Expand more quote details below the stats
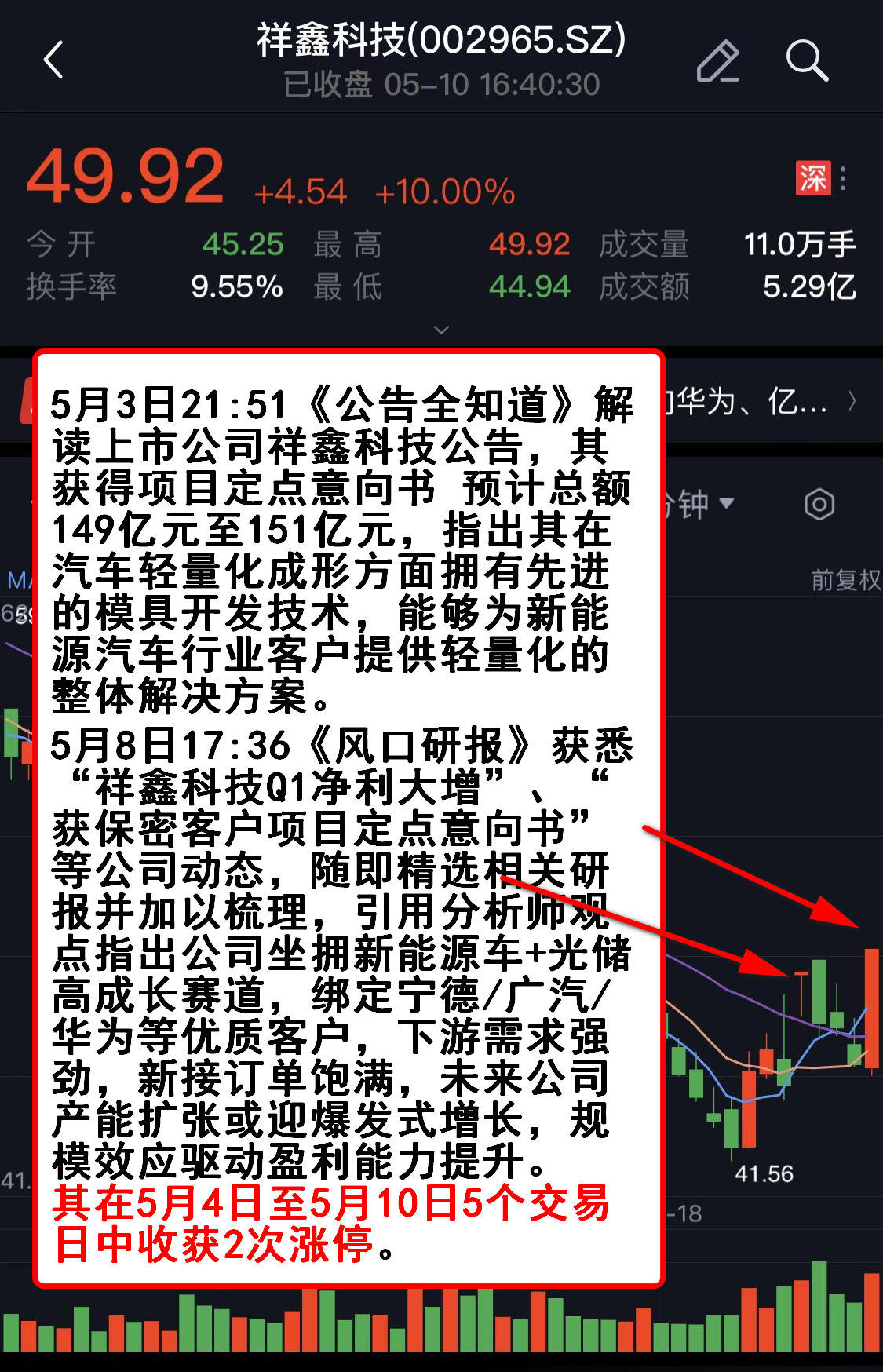The image size is (883, 1372). click(441, 330)
